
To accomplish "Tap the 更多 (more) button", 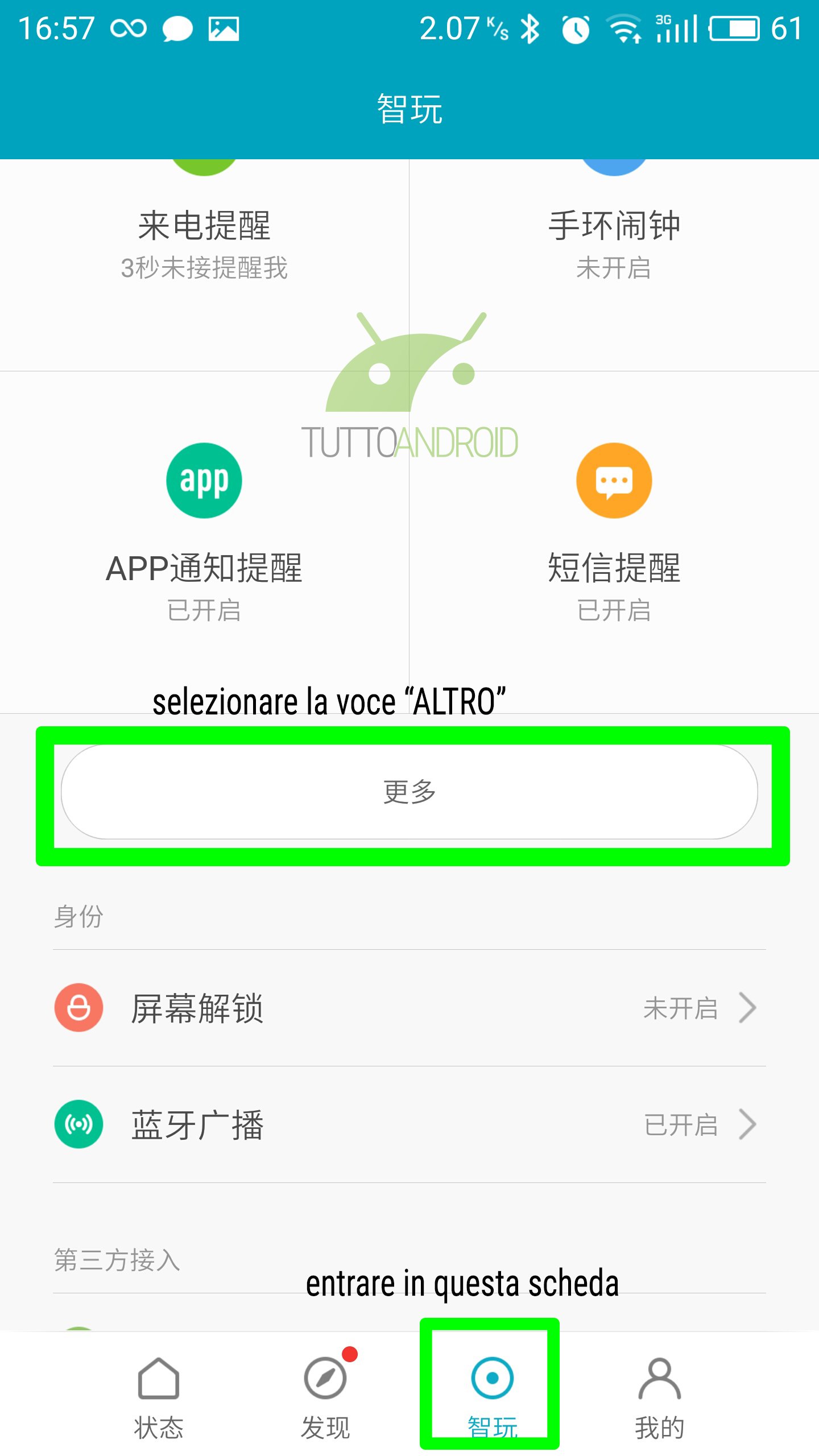I will [x=409, y=792].
